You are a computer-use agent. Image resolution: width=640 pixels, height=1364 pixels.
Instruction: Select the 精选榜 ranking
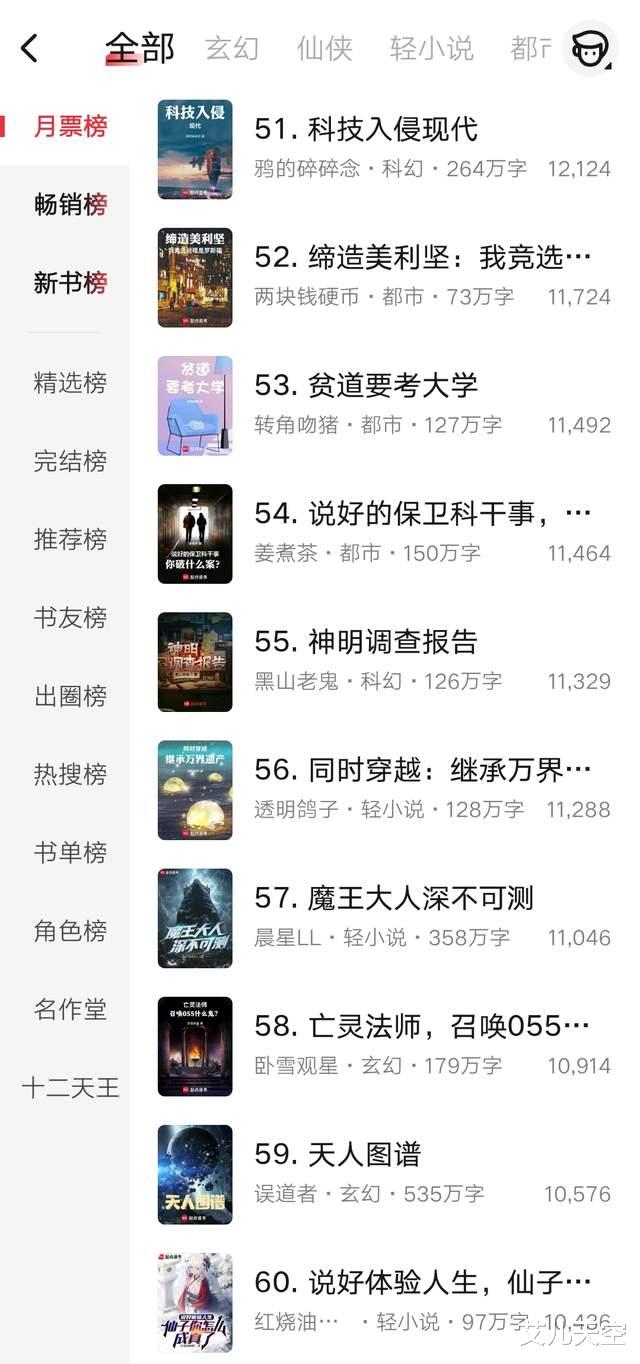(70, 383)
